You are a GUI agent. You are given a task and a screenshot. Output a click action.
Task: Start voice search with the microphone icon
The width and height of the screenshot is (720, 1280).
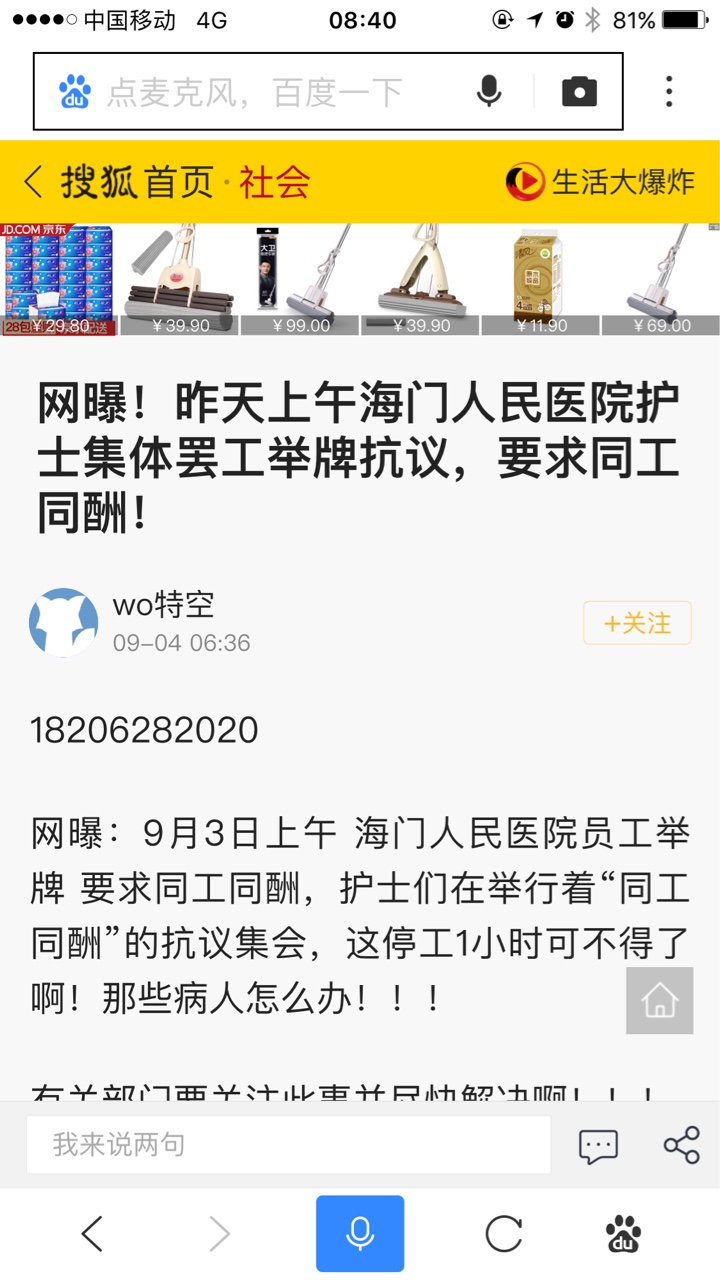(x=489, y=92)
